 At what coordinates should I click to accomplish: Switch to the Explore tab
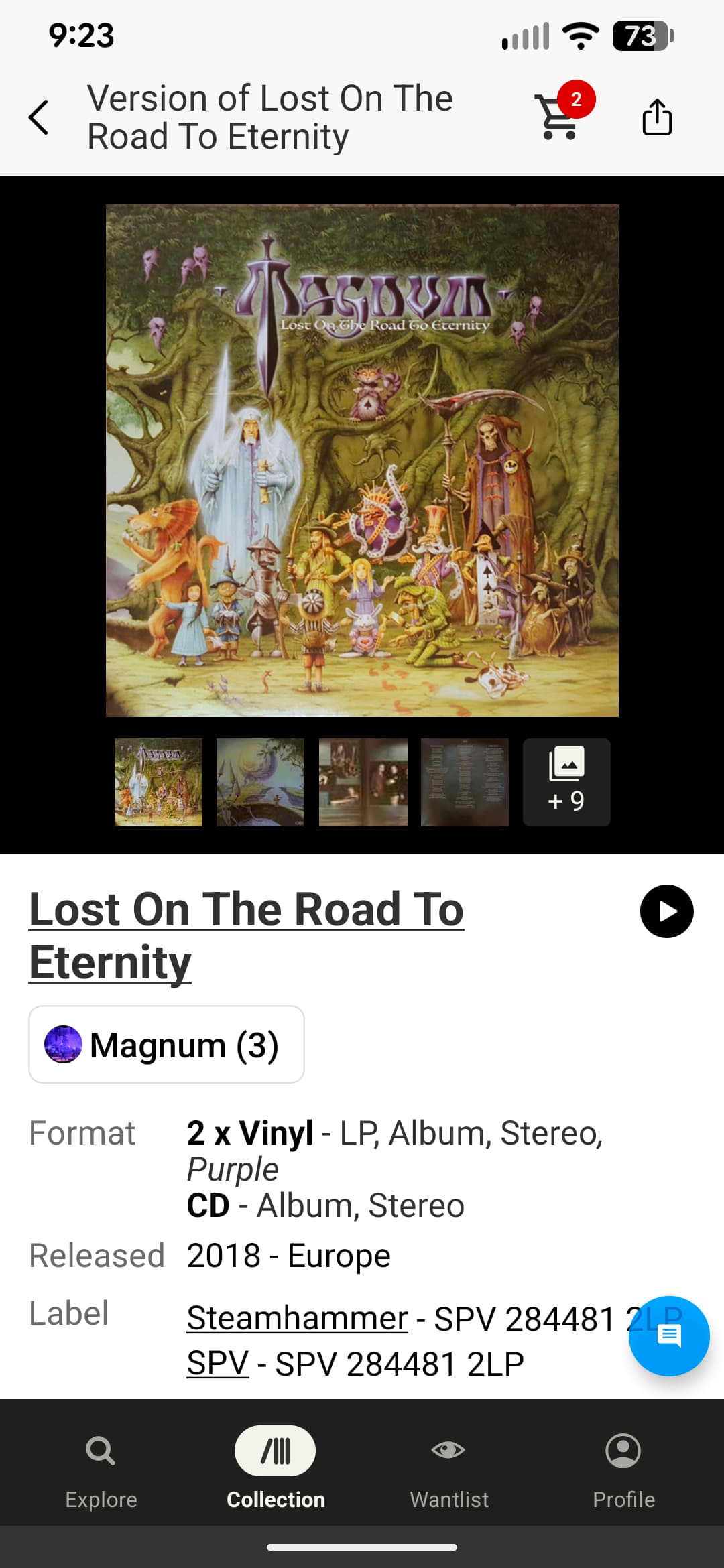point(101,1467)
